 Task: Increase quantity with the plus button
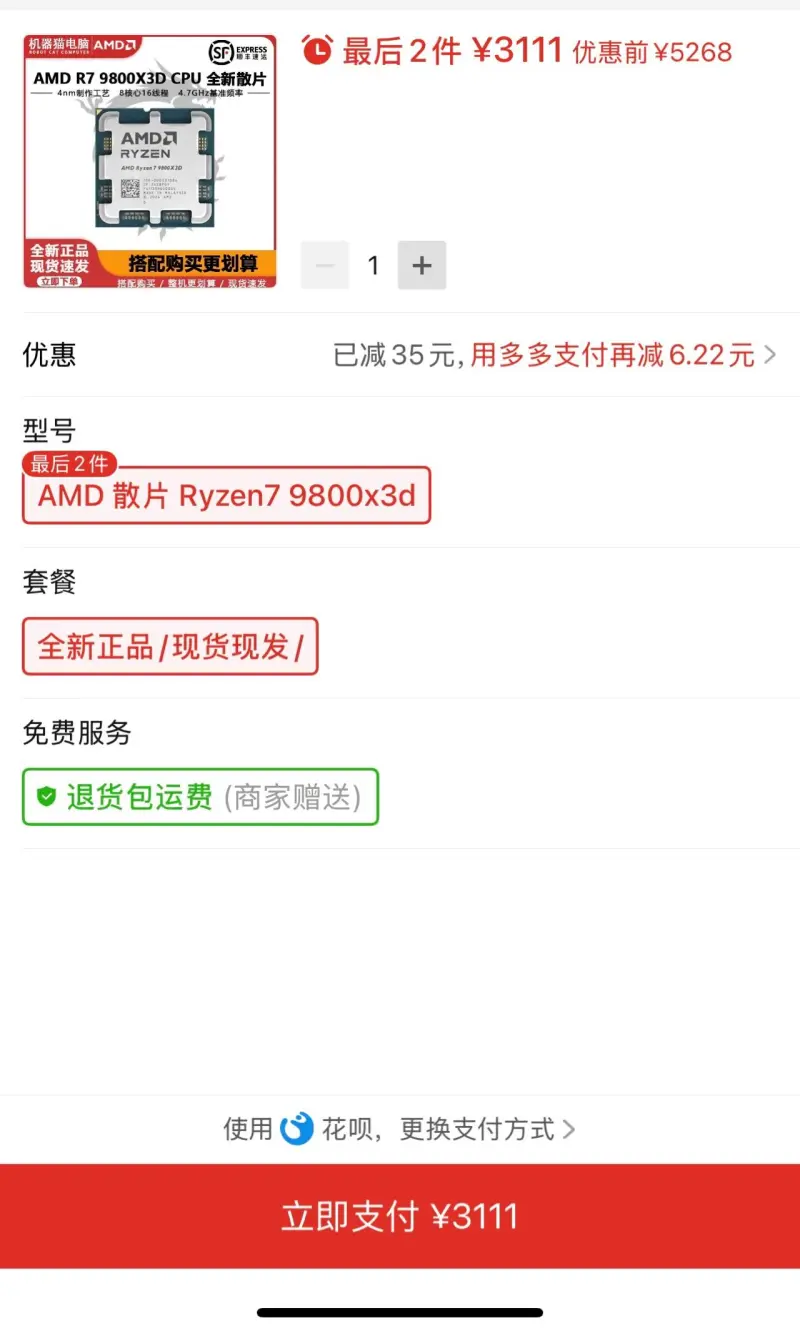(422, 265)
